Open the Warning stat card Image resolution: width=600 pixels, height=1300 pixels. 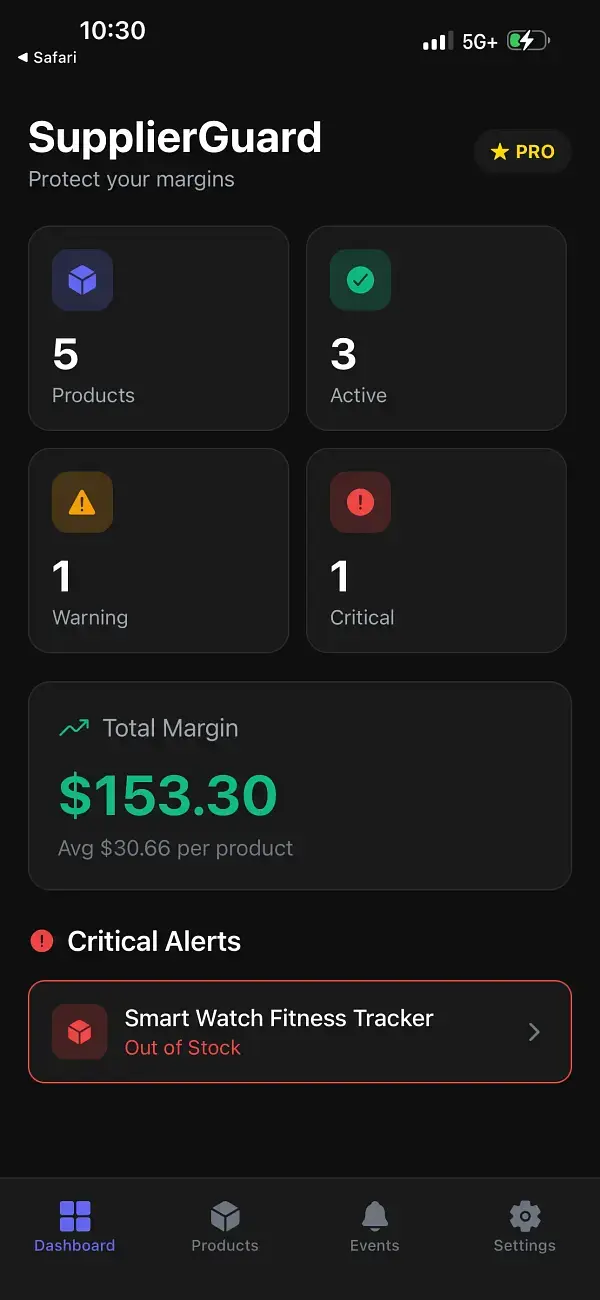(158, 550)
